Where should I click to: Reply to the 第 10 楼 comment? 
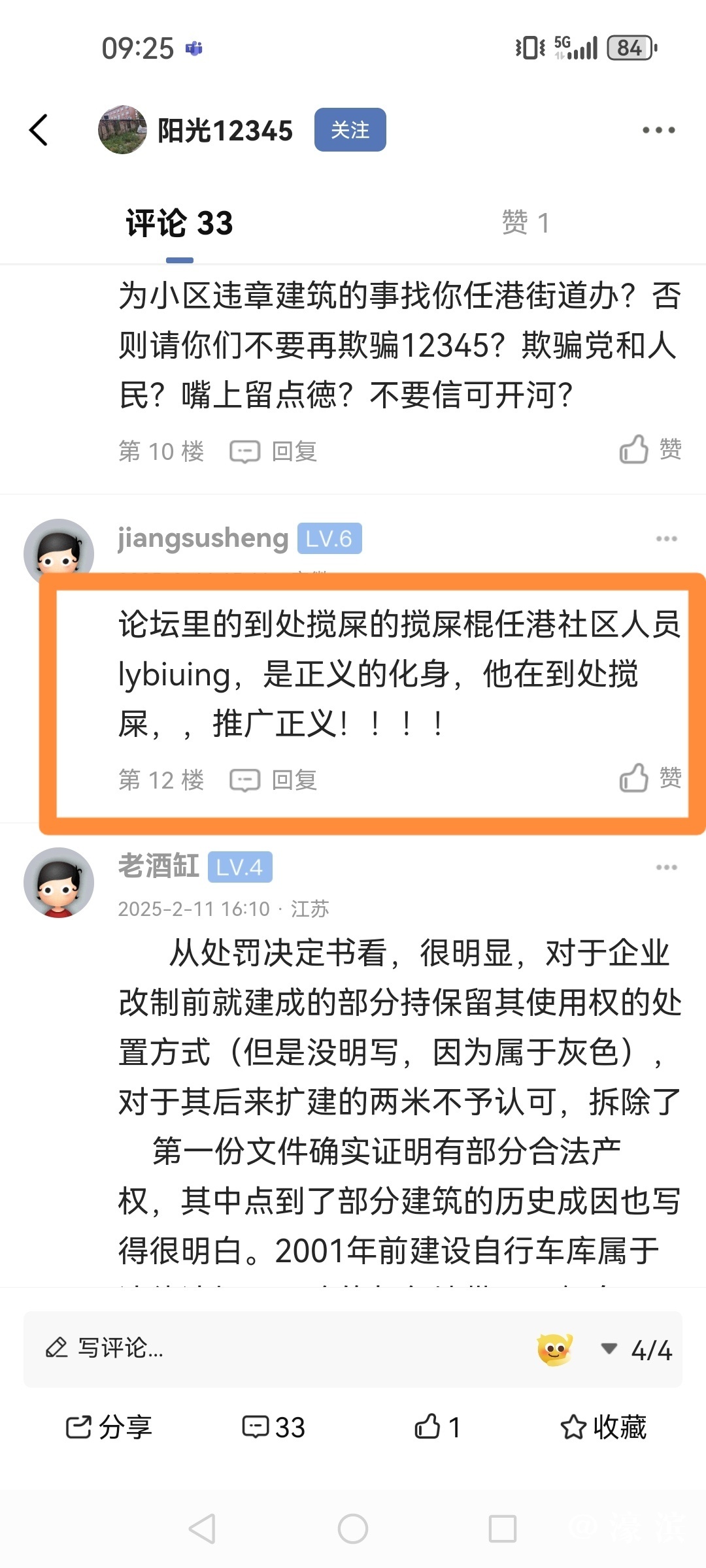[274, 451]
